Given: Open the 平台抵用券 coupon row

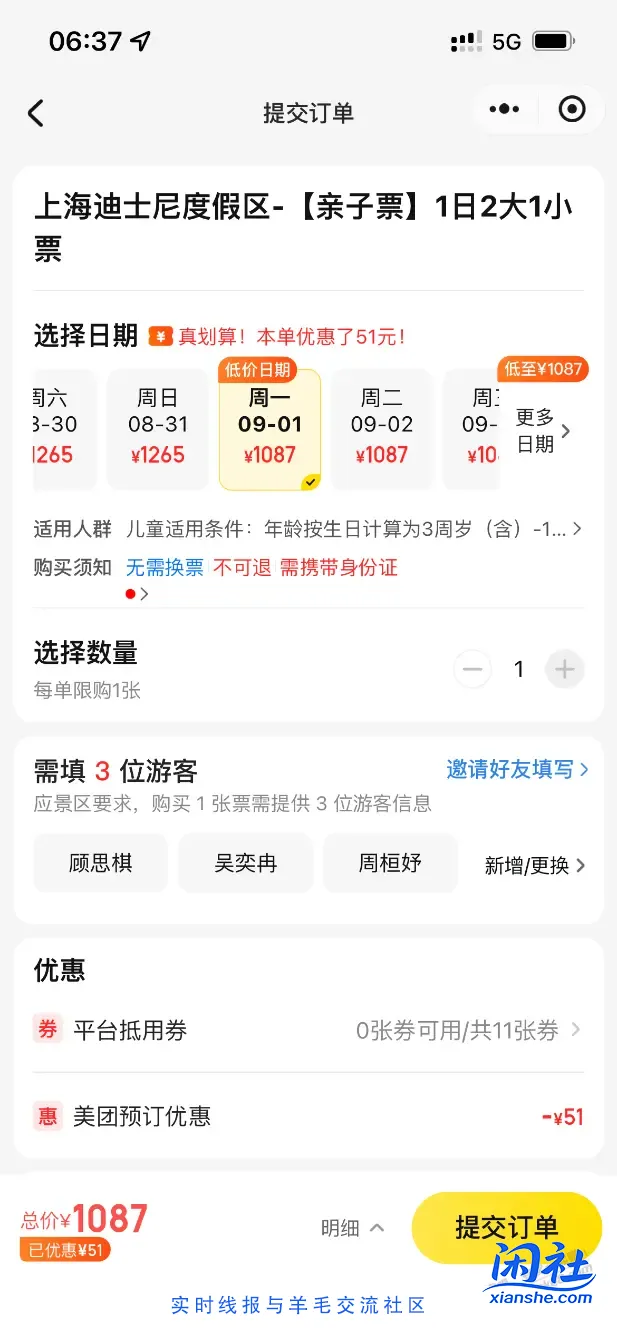Looking at the screenshot, I should point(308,1030).
